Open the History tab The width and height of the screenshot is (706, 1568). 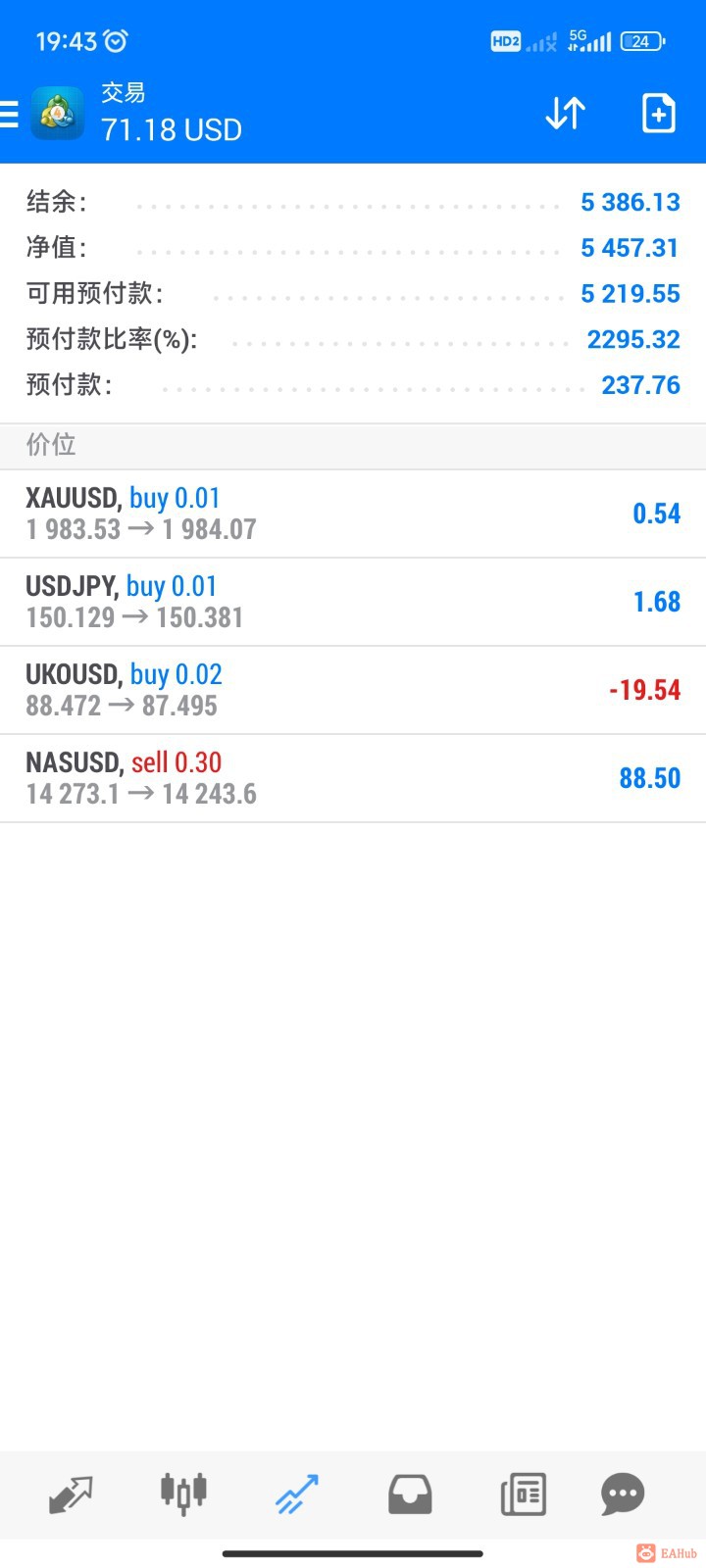pyautogui.click(x=410, y=1494)
